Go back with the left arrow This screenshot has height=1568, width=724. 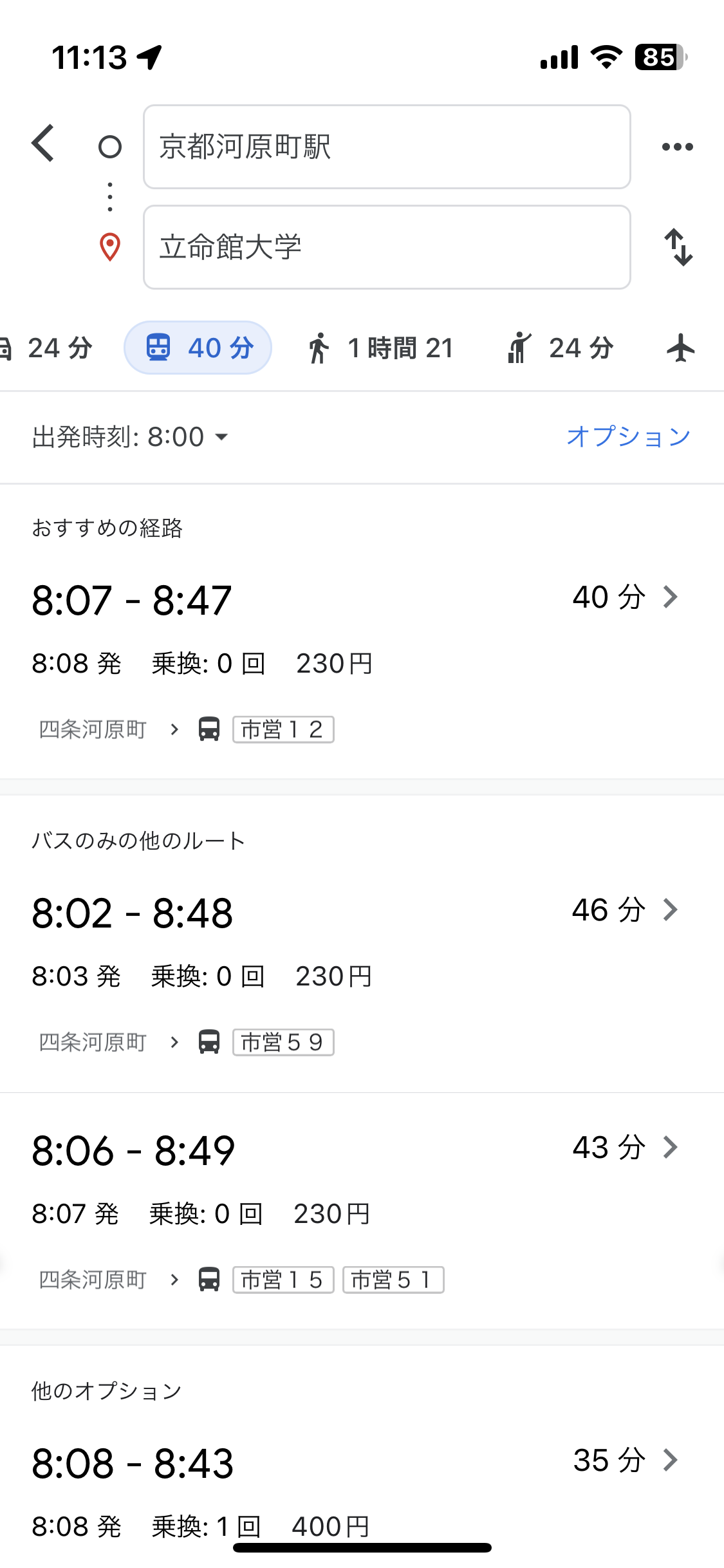coord(43,144)
